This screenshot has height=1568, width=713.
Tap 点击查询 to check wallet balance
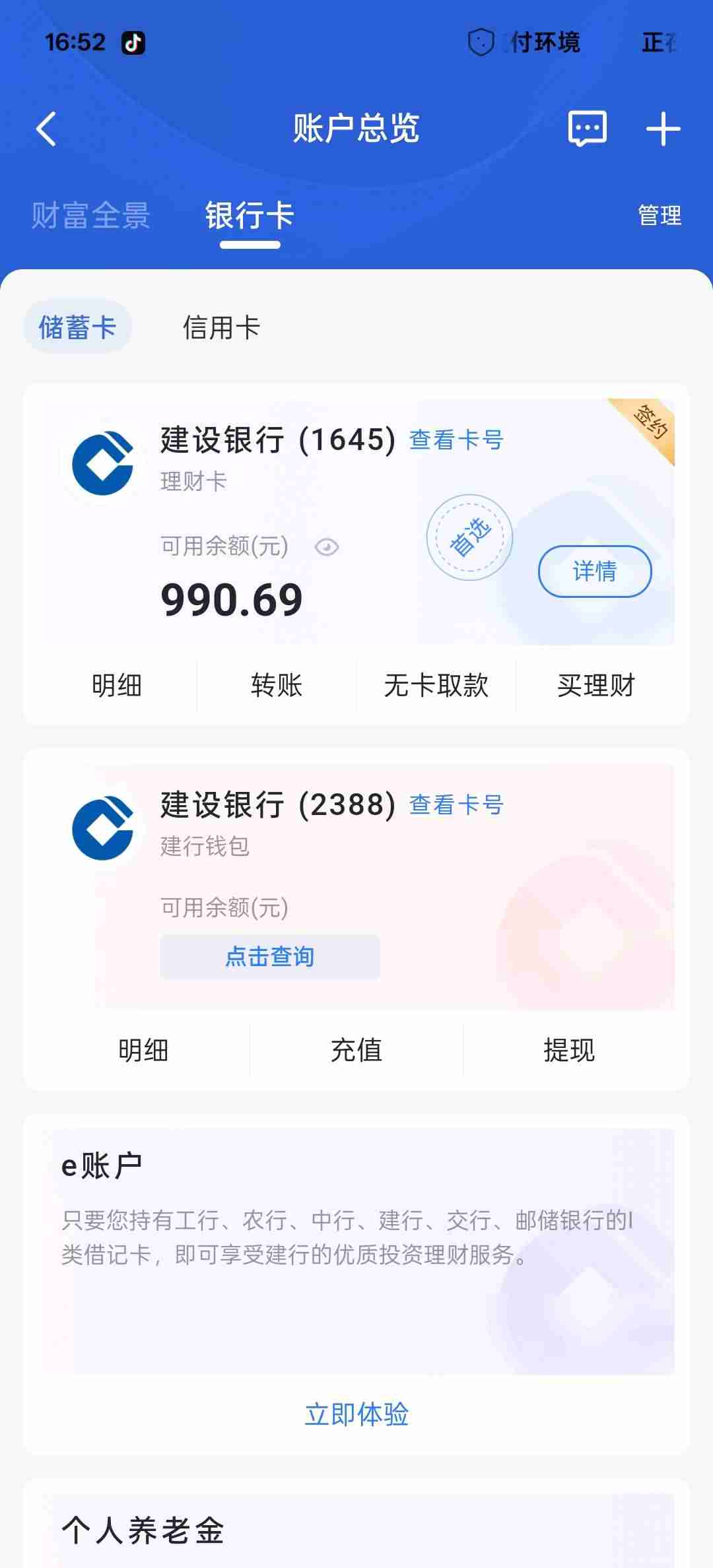[270, 957]
